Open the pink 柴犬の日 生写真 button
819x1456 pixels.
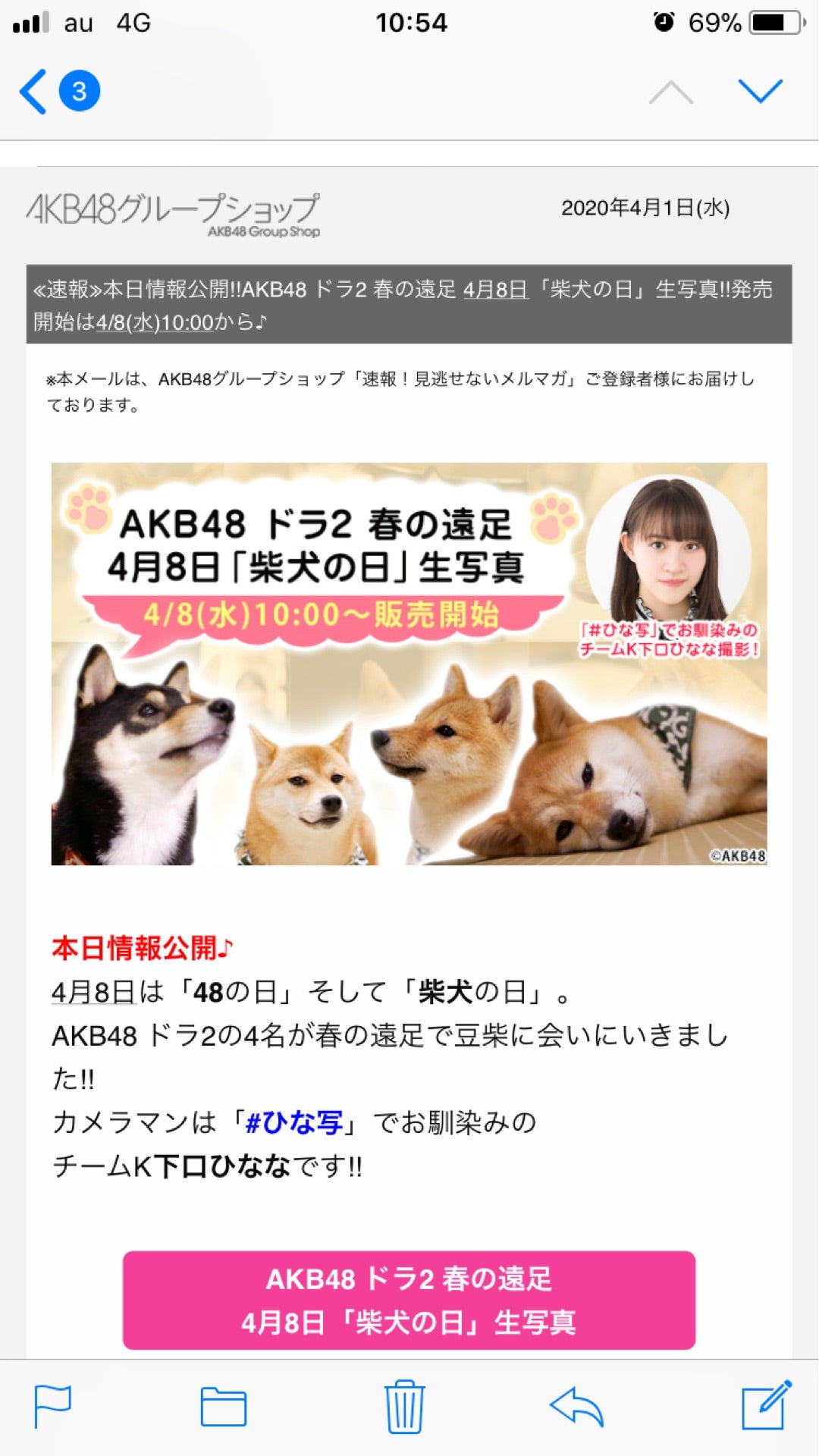coord(409,1300)
